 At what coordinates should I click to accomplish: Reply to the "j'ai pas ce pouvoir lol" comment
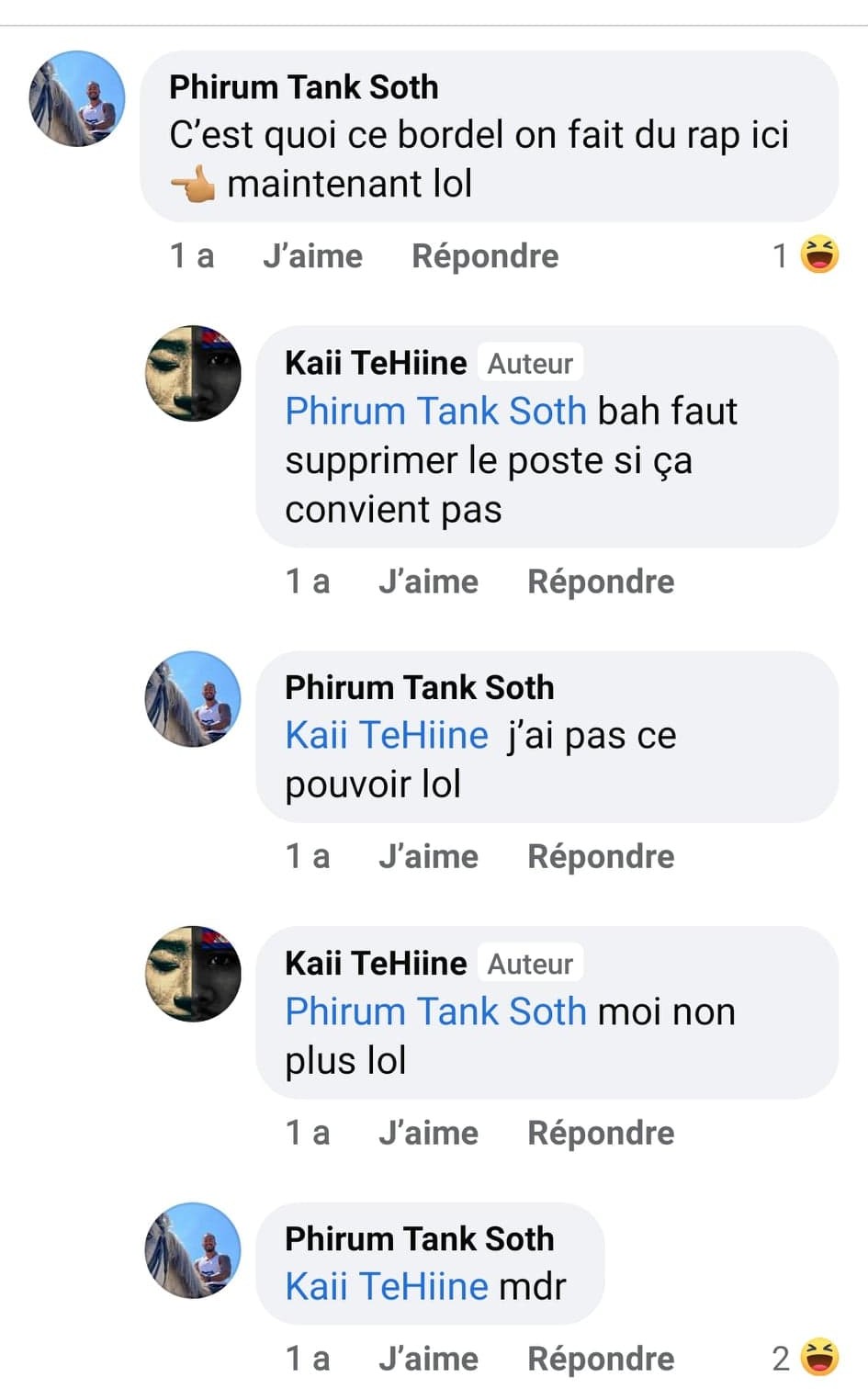(600, 856)
